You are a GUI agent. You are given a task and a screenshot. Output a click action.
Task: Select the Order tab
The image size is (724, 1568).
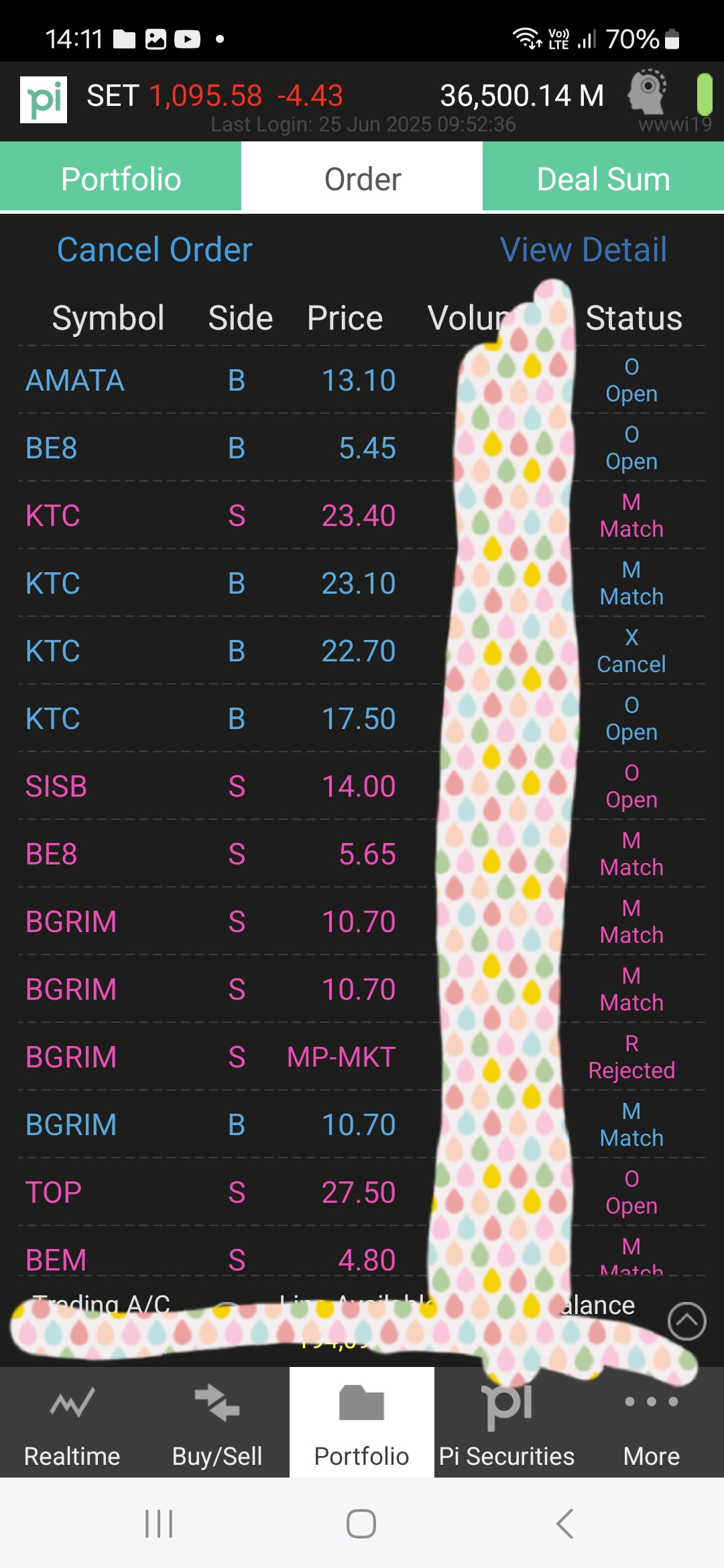coord(362,179)
